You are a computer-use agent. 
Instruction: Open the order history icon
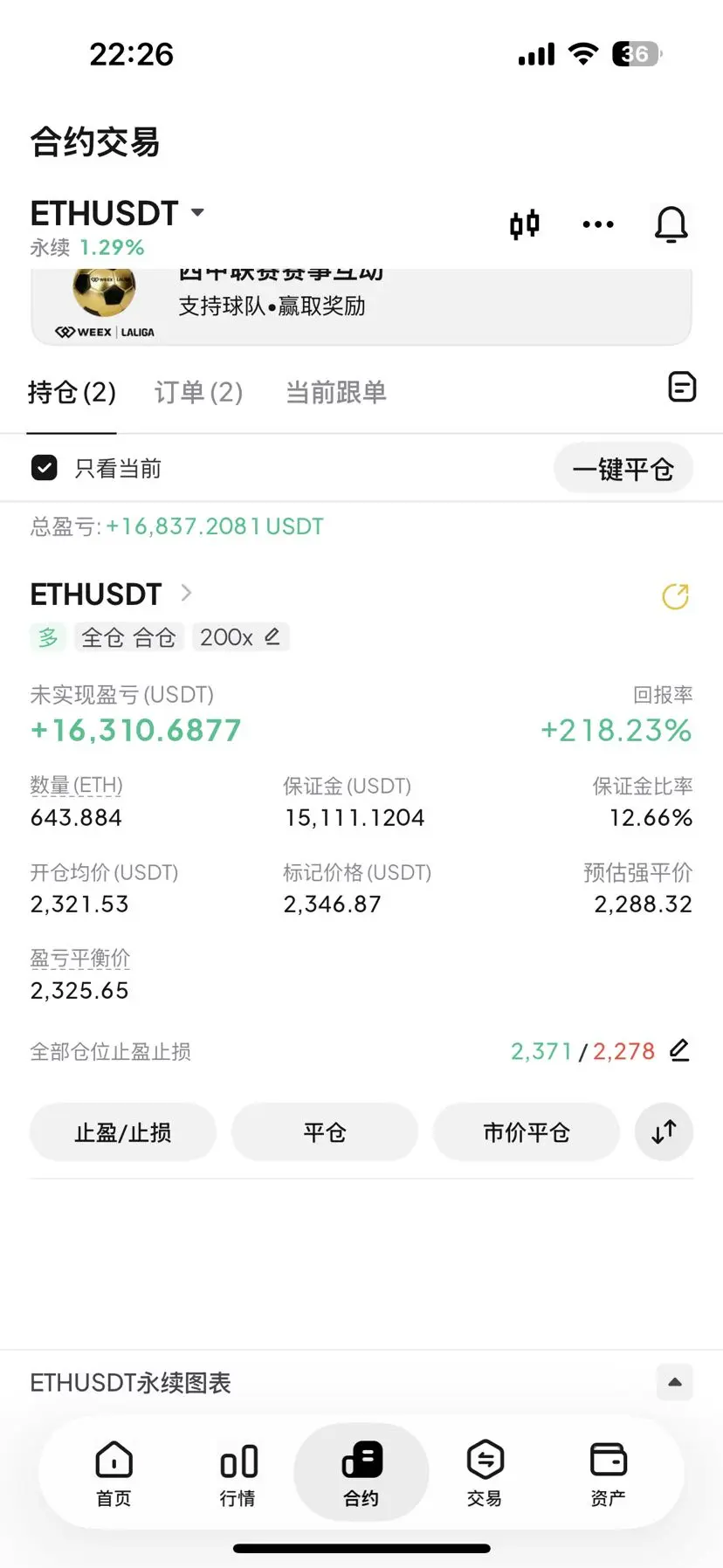click(682, 387)
